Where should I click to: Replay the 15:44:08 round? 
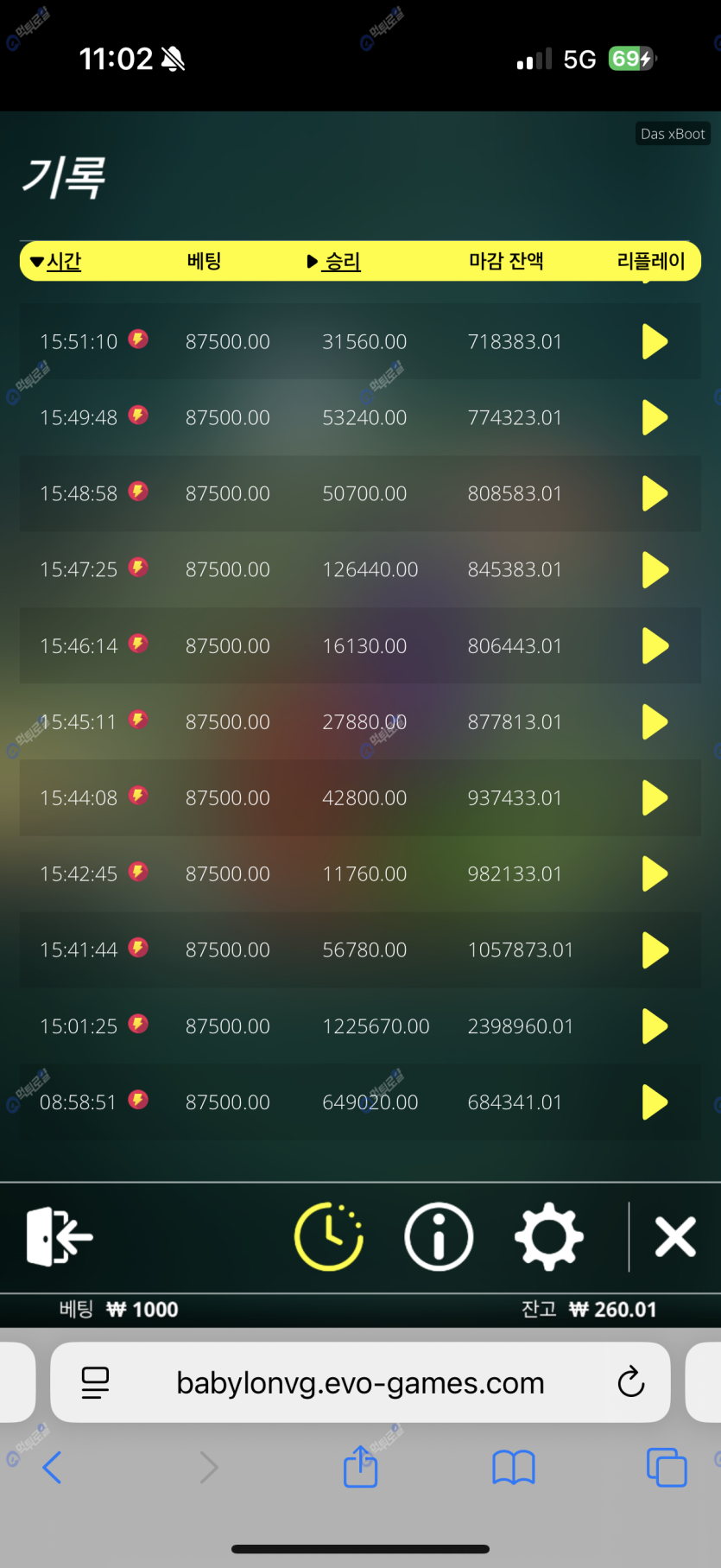655,798
